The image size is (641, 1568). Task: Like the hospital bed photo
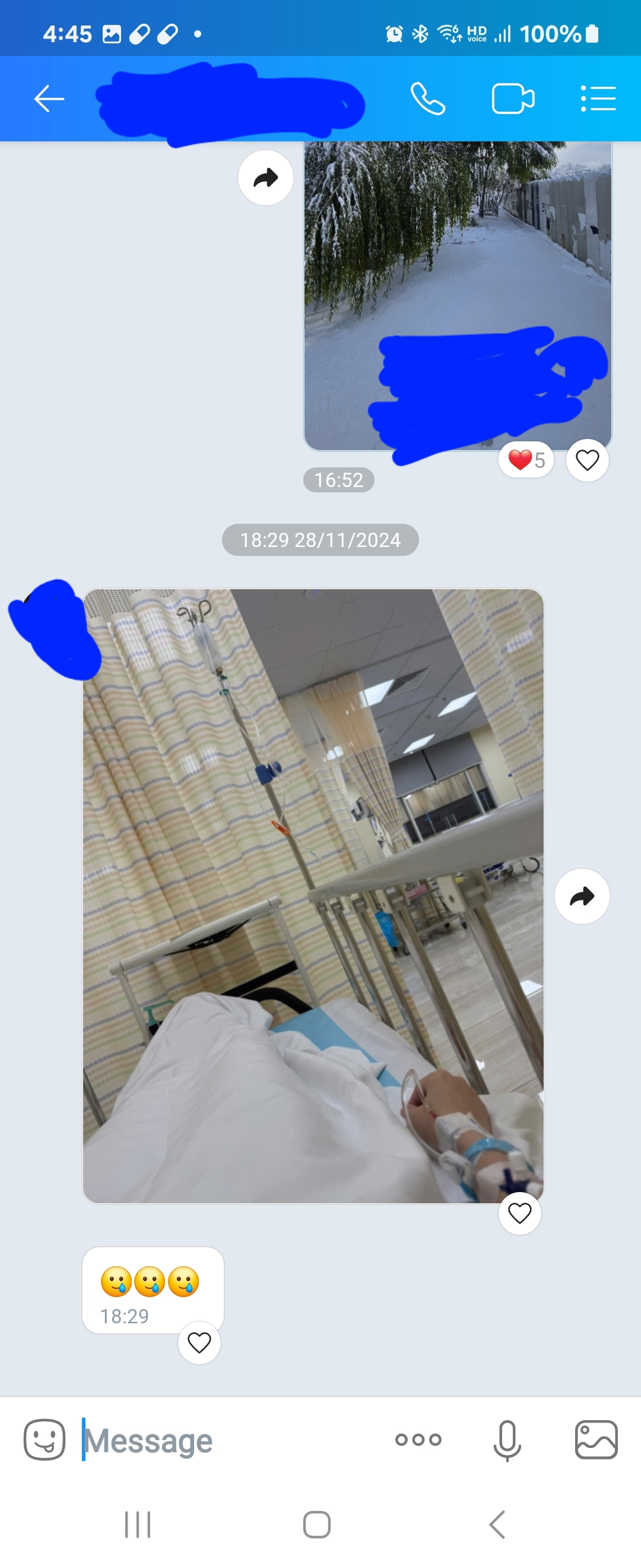(519, 1213)
